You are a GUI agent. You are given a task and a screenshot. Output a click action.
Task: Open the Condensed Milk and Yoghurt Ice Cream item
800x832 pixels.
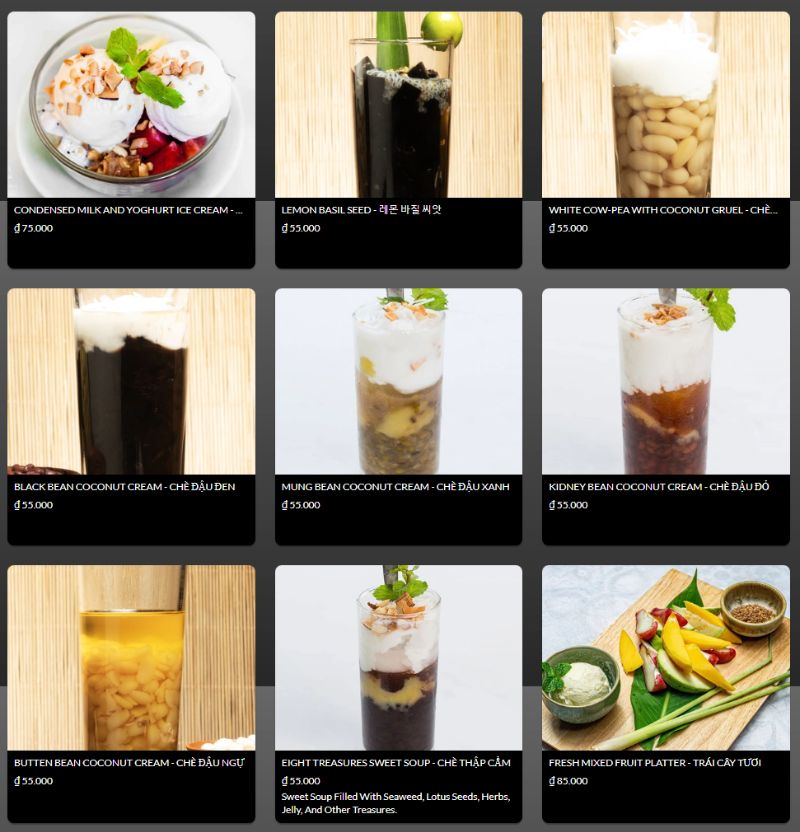[x=131, y=105]
